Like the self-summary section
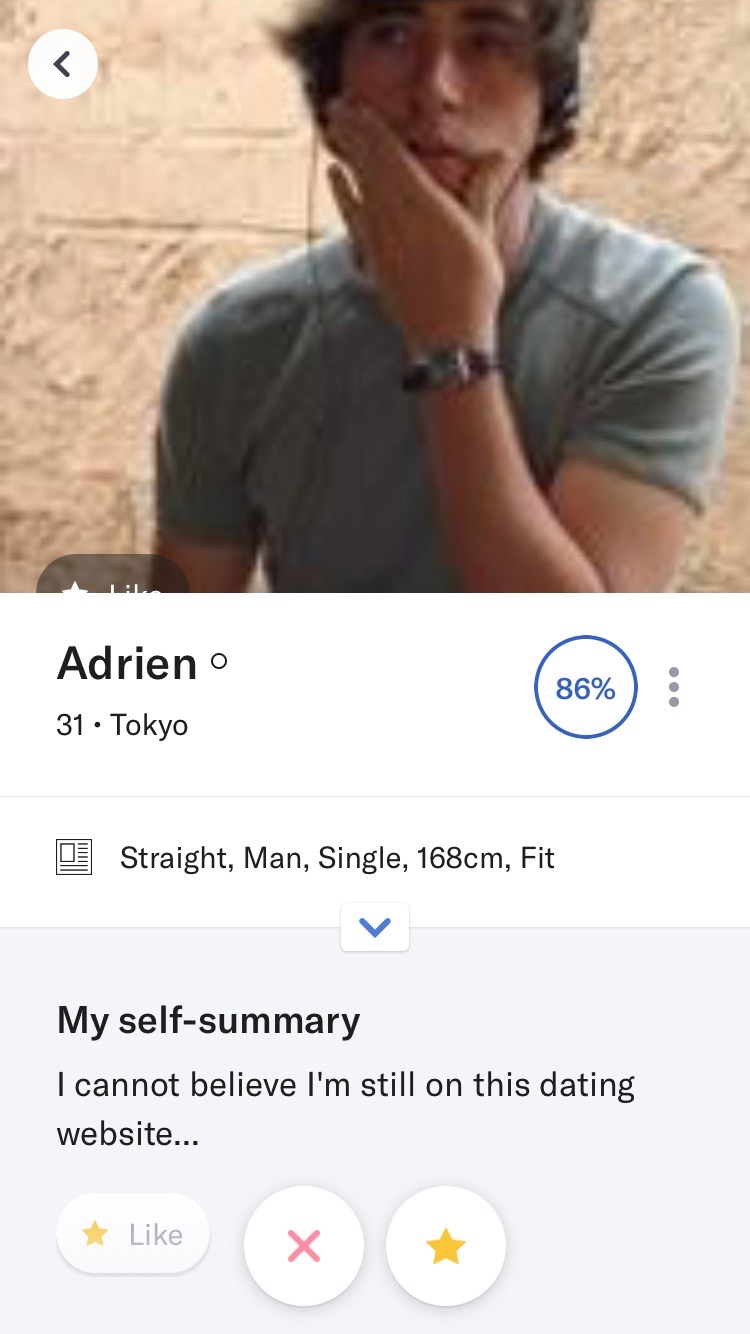 point(133,1234)
